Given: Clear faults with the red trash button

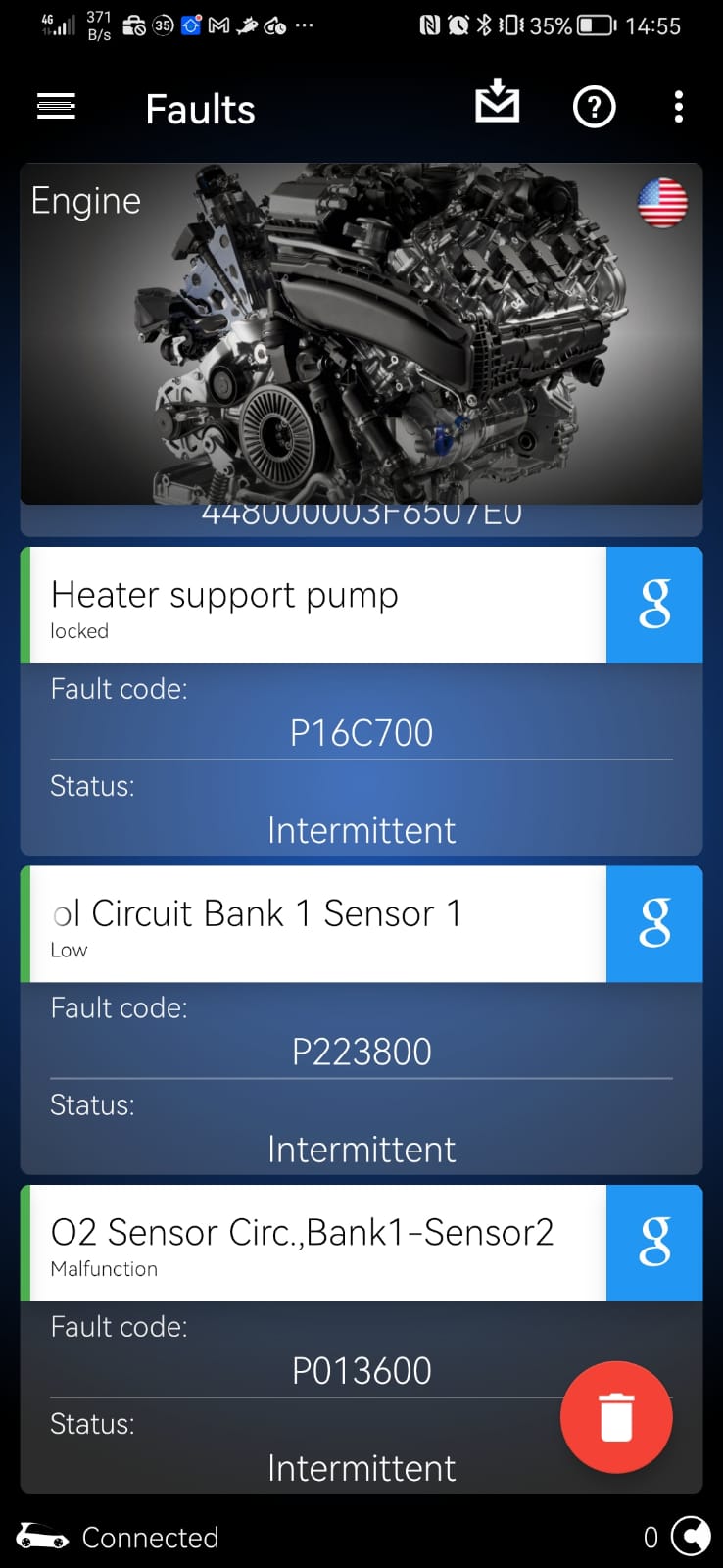Looking at the screenshot, I should point(616,1417).
